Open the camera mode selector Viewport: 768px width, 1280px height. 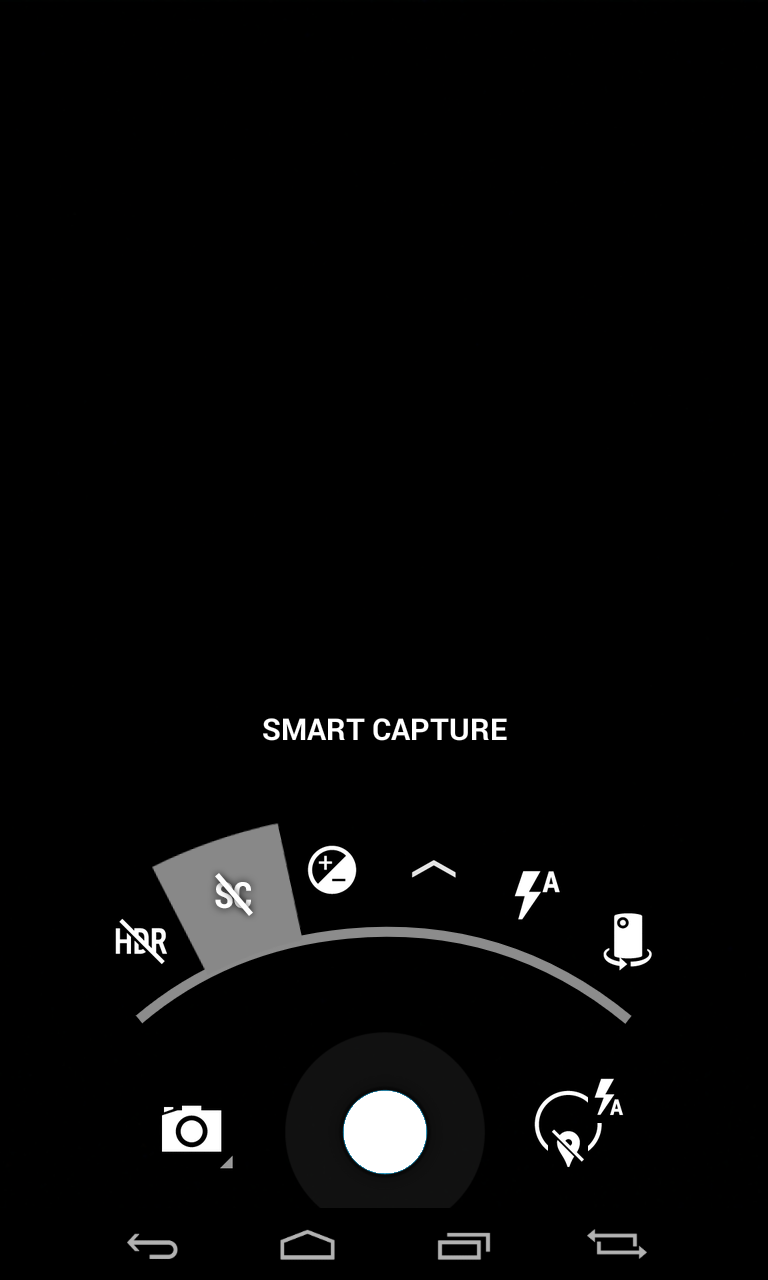(x=195, y=1131)
